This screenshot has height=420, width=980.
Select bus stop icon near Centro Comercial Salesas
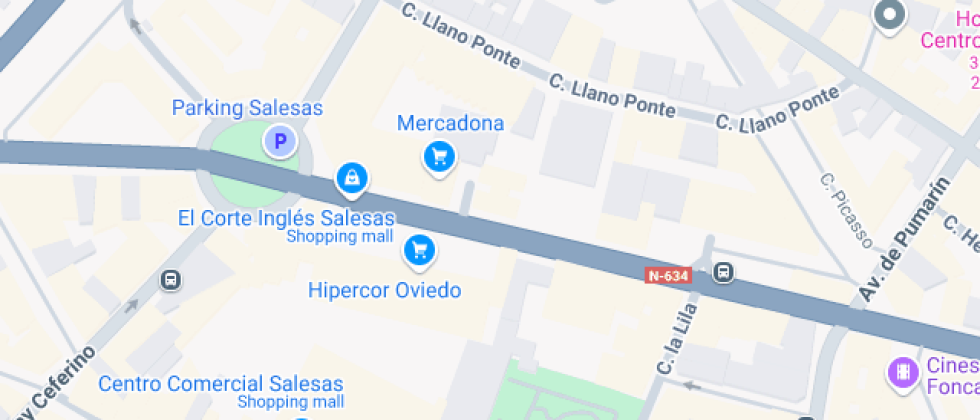(171, 280)
